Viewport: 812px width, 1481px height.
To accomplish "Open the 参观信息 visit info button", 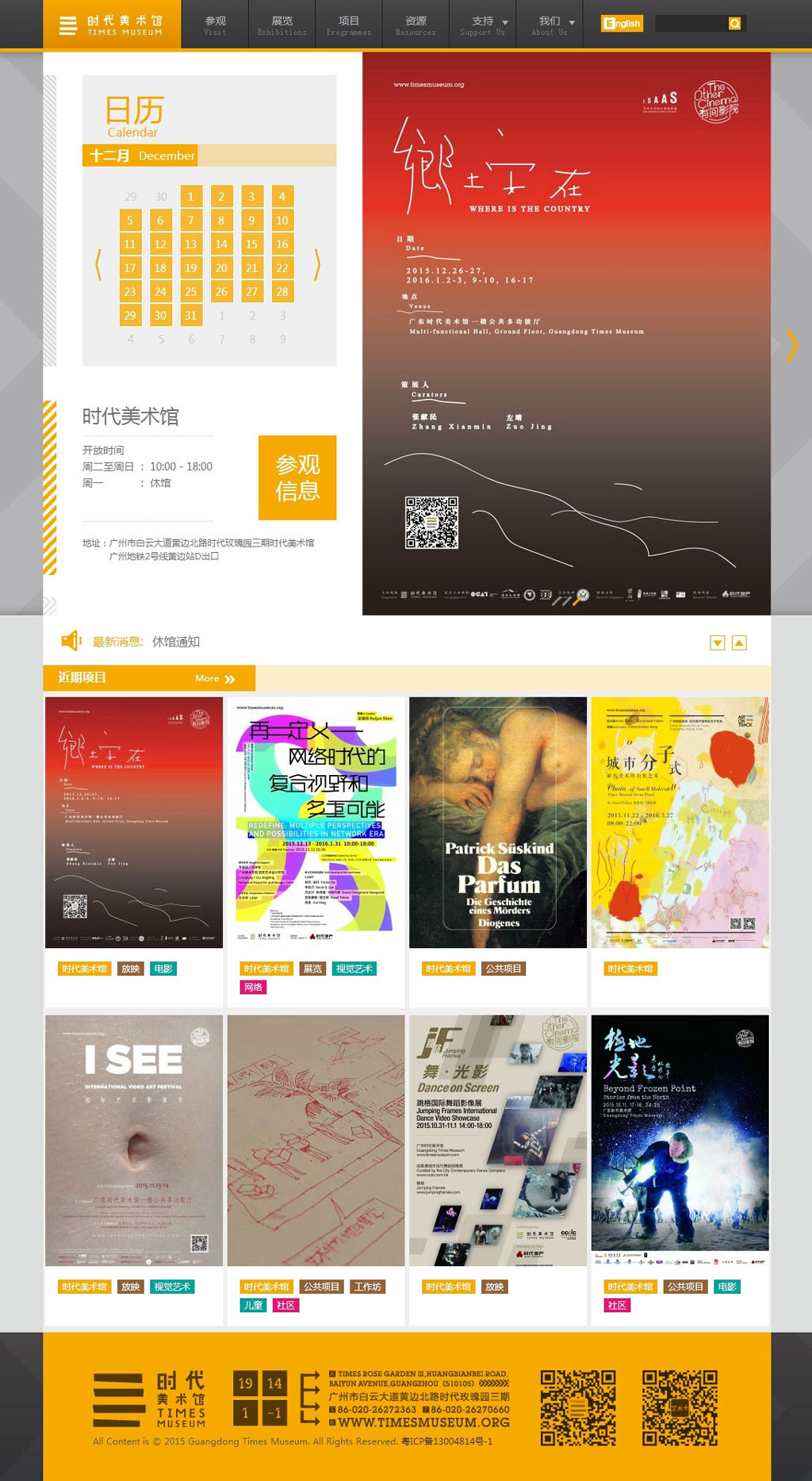I will (297, 478).
